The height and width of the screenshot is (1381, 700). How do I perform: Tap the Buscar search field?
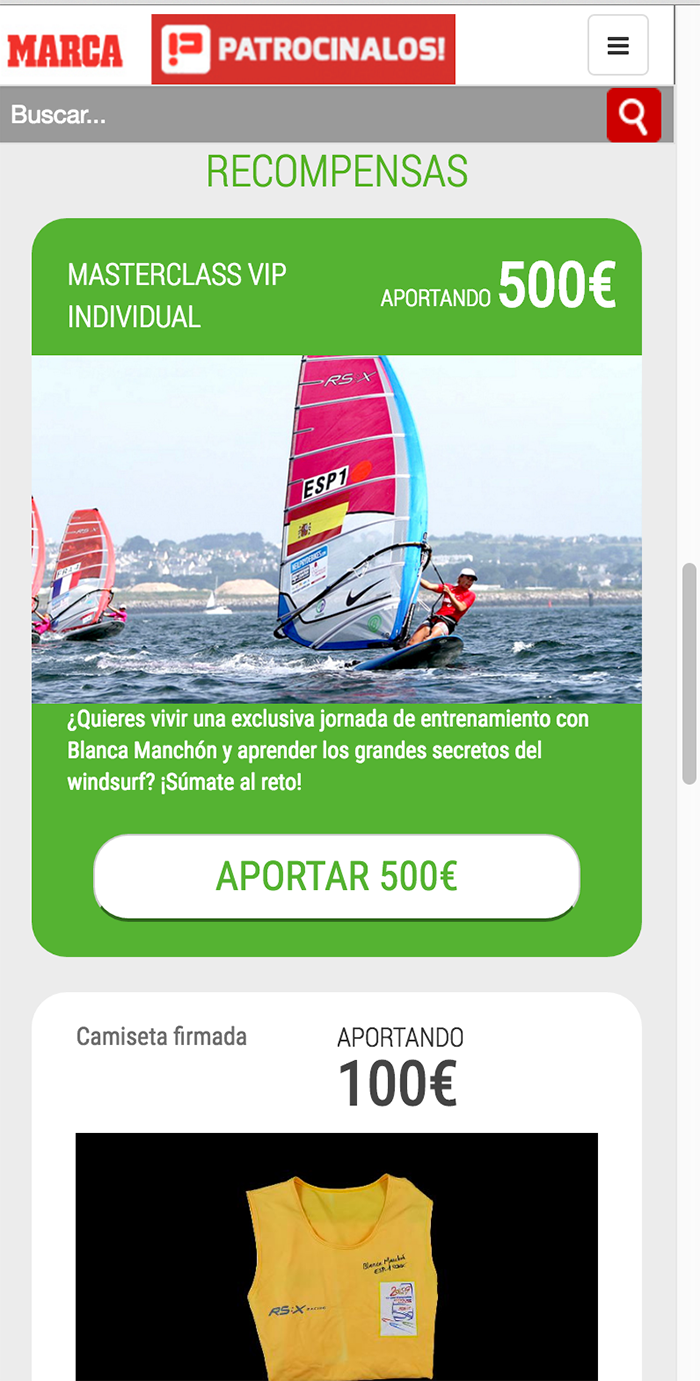point(300,115)
